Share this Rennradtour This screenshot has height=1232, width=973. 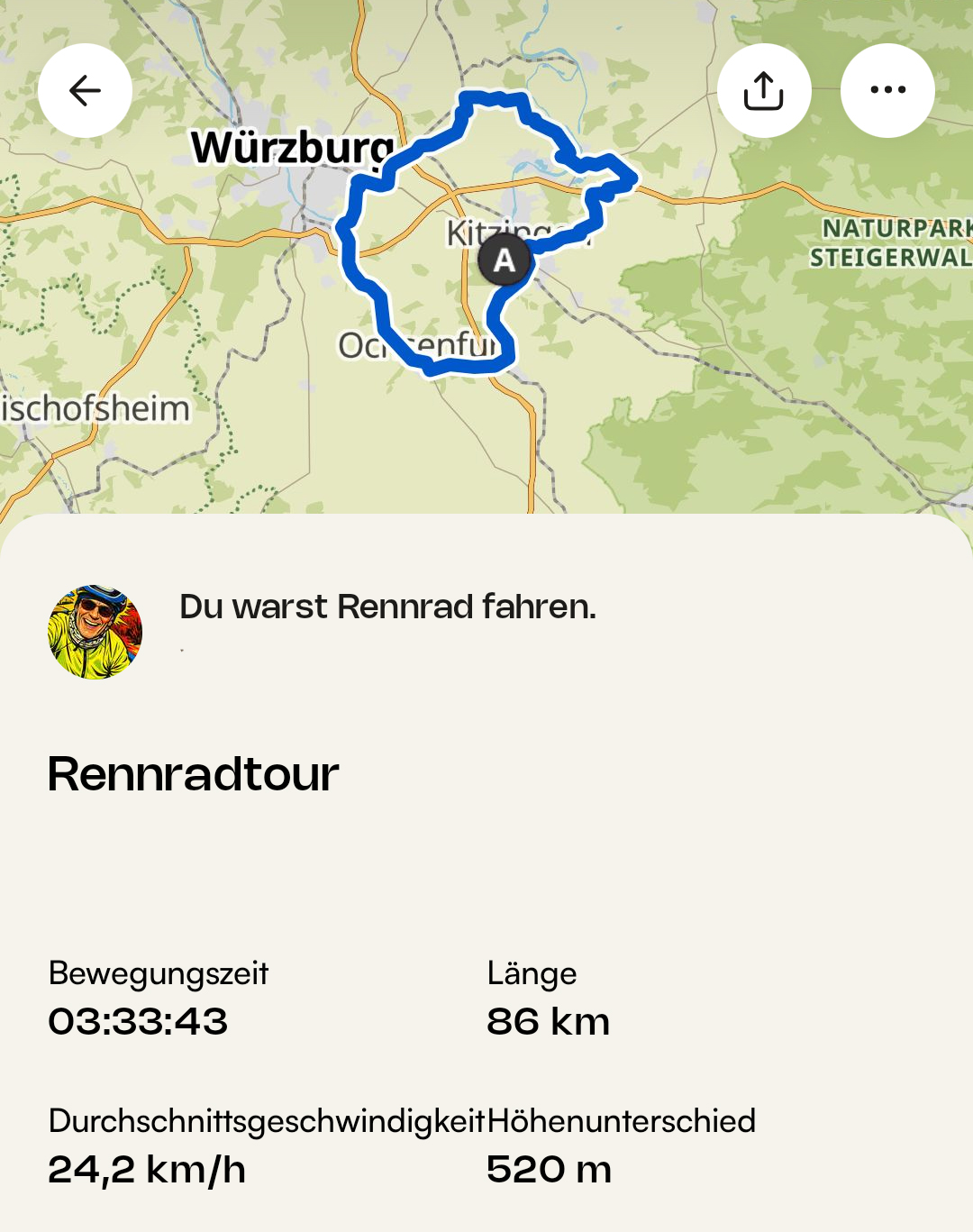click(x=764, y=90)
